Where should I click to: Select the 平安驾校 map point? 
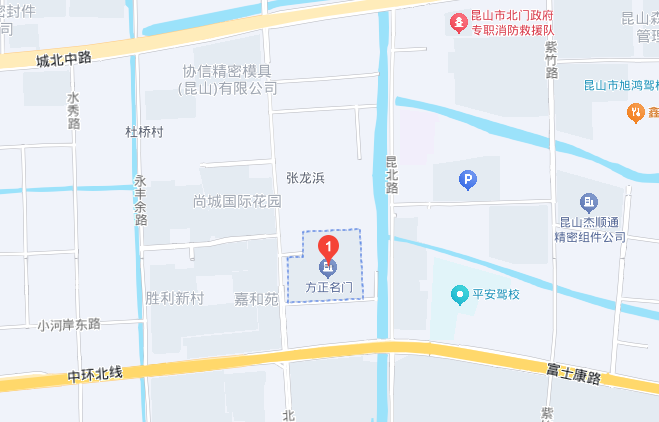point(459,294)
